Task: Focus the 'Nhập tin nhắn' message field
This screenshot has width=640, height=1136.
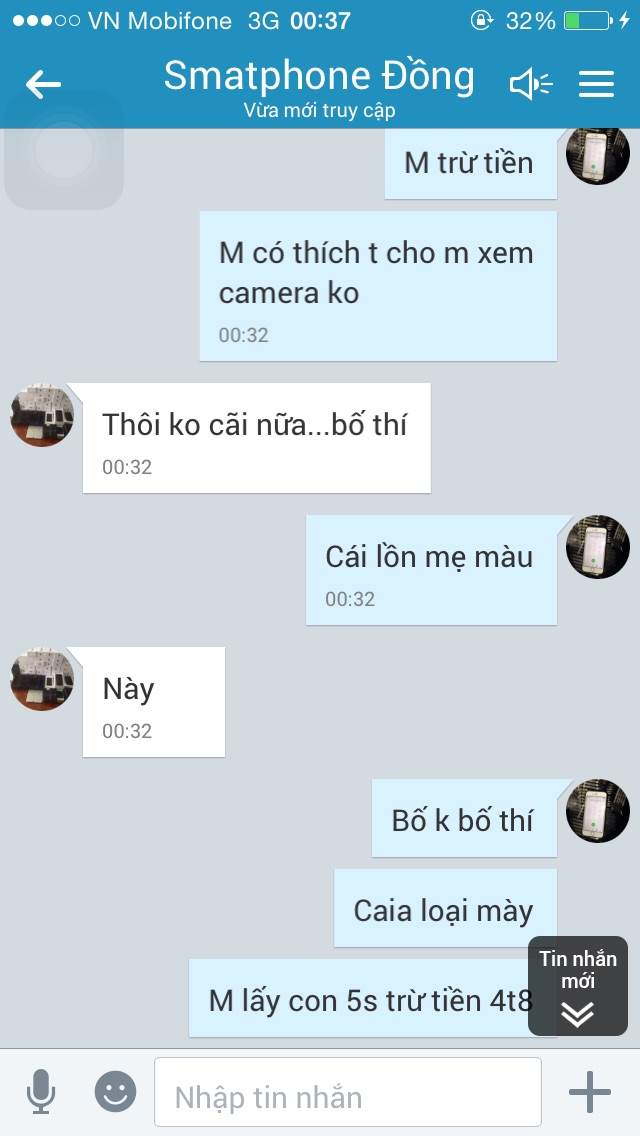Action: pyautogui.click(x=348, y=1092)
